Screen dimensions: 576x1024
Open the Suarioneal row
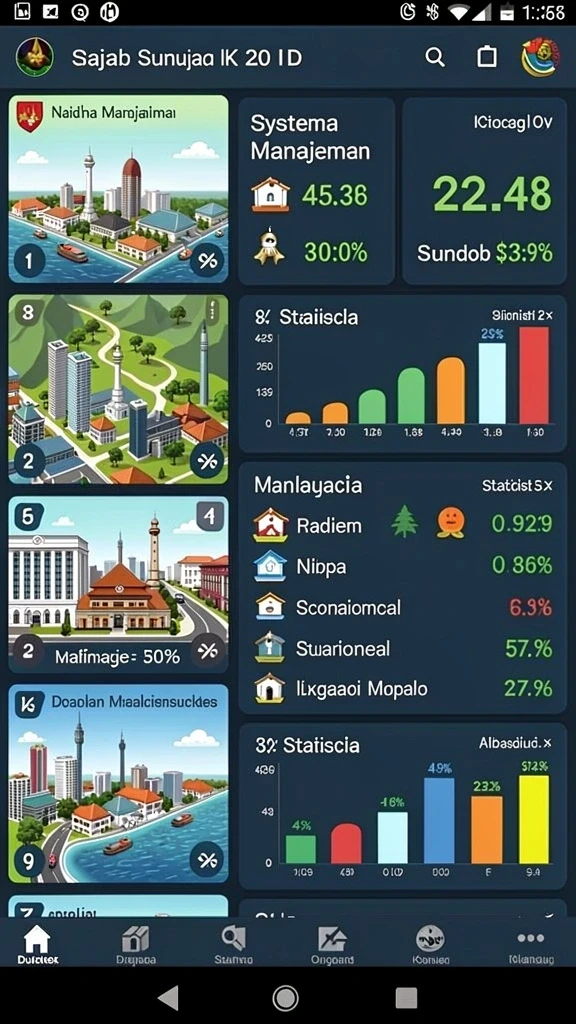pos(402,648)
